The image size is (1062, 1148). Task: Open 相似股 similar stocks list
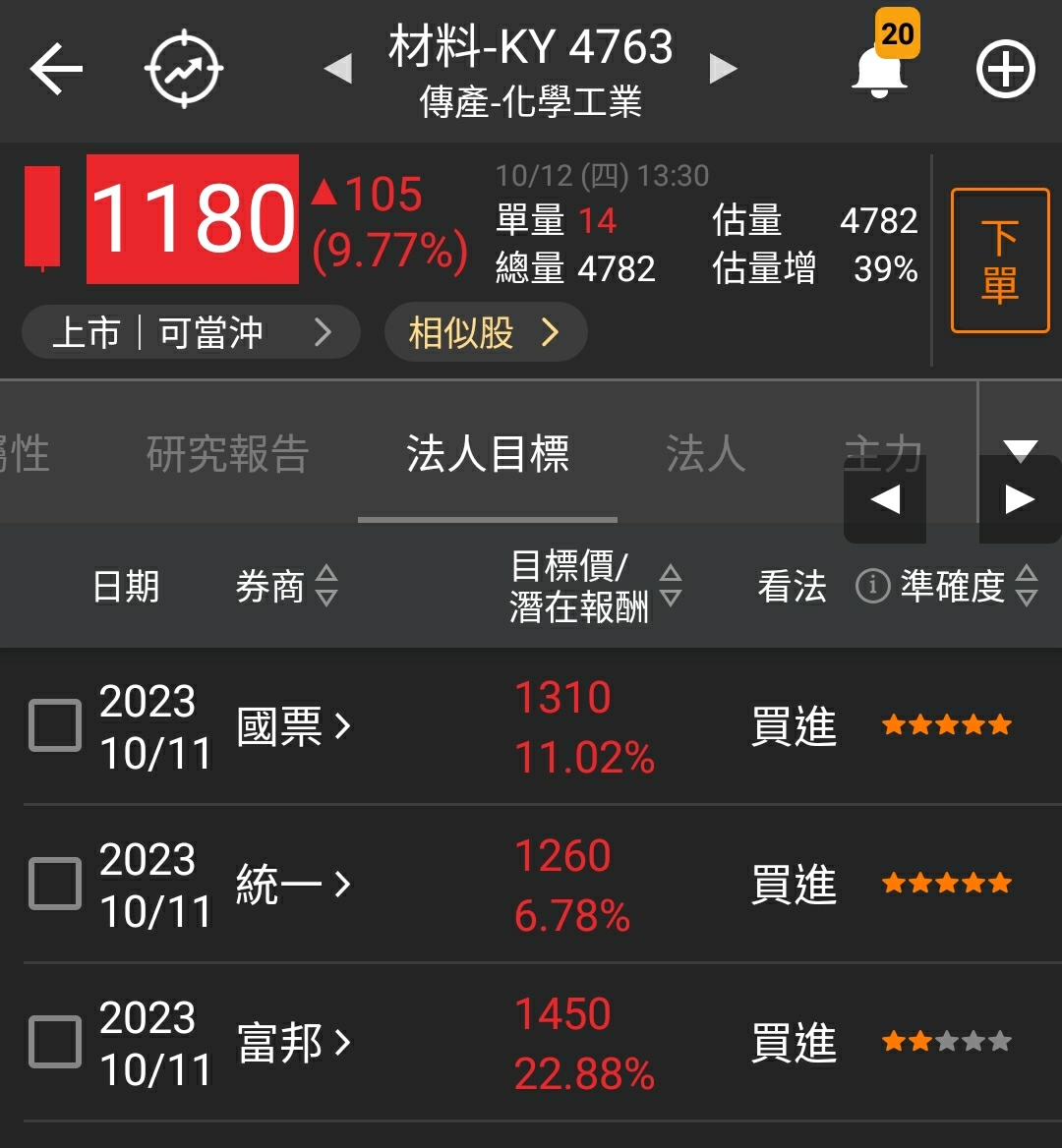pos(486,332)
